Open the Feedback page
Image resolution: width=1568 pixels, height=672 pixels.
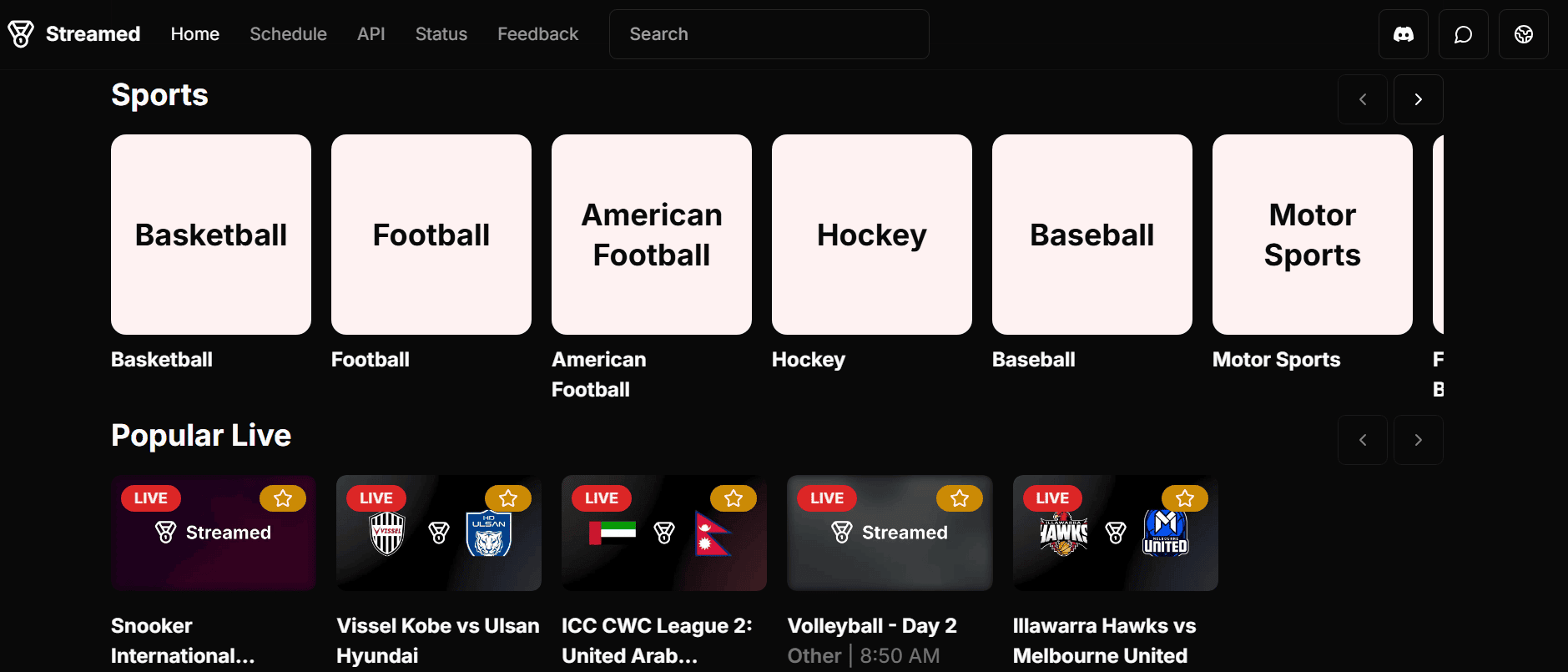pyautogui.click(x=537, y=34)
